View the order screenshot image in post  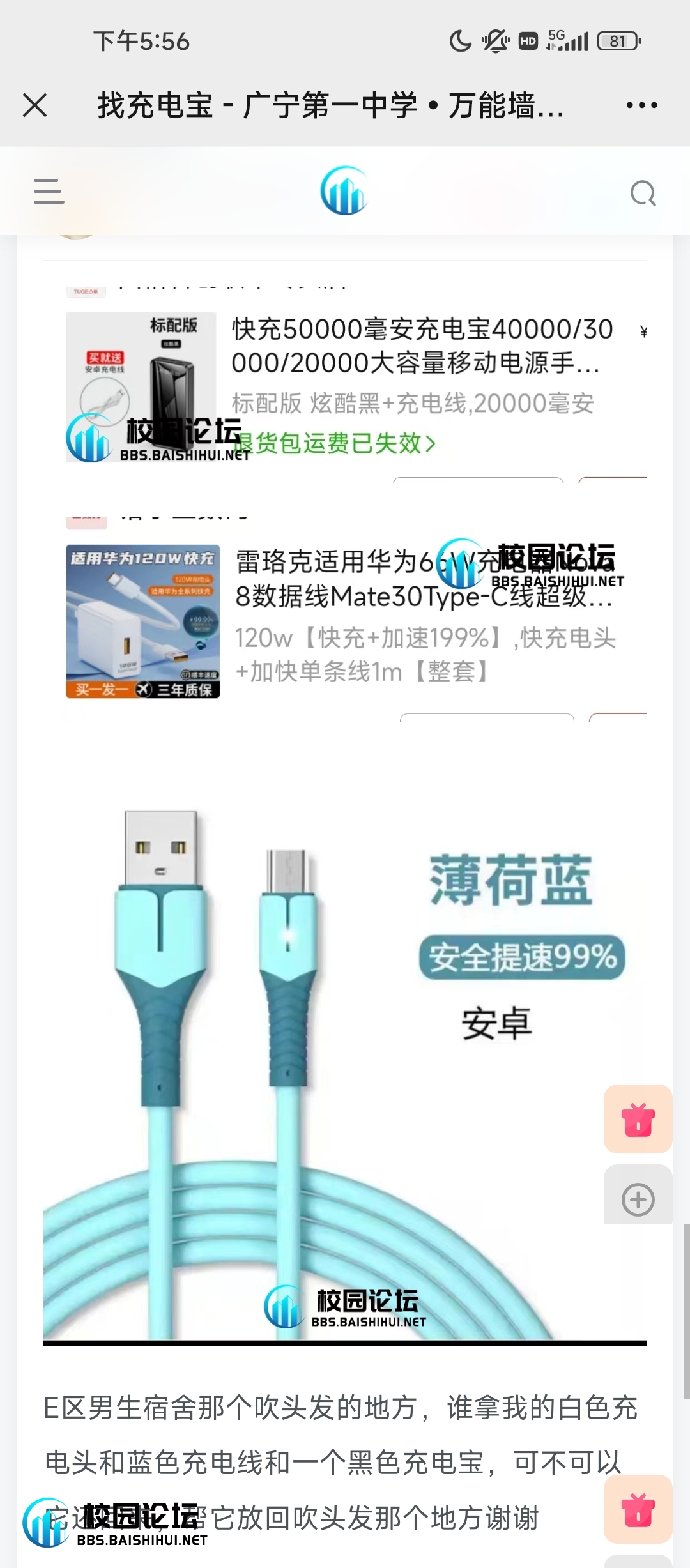[345, 498]
